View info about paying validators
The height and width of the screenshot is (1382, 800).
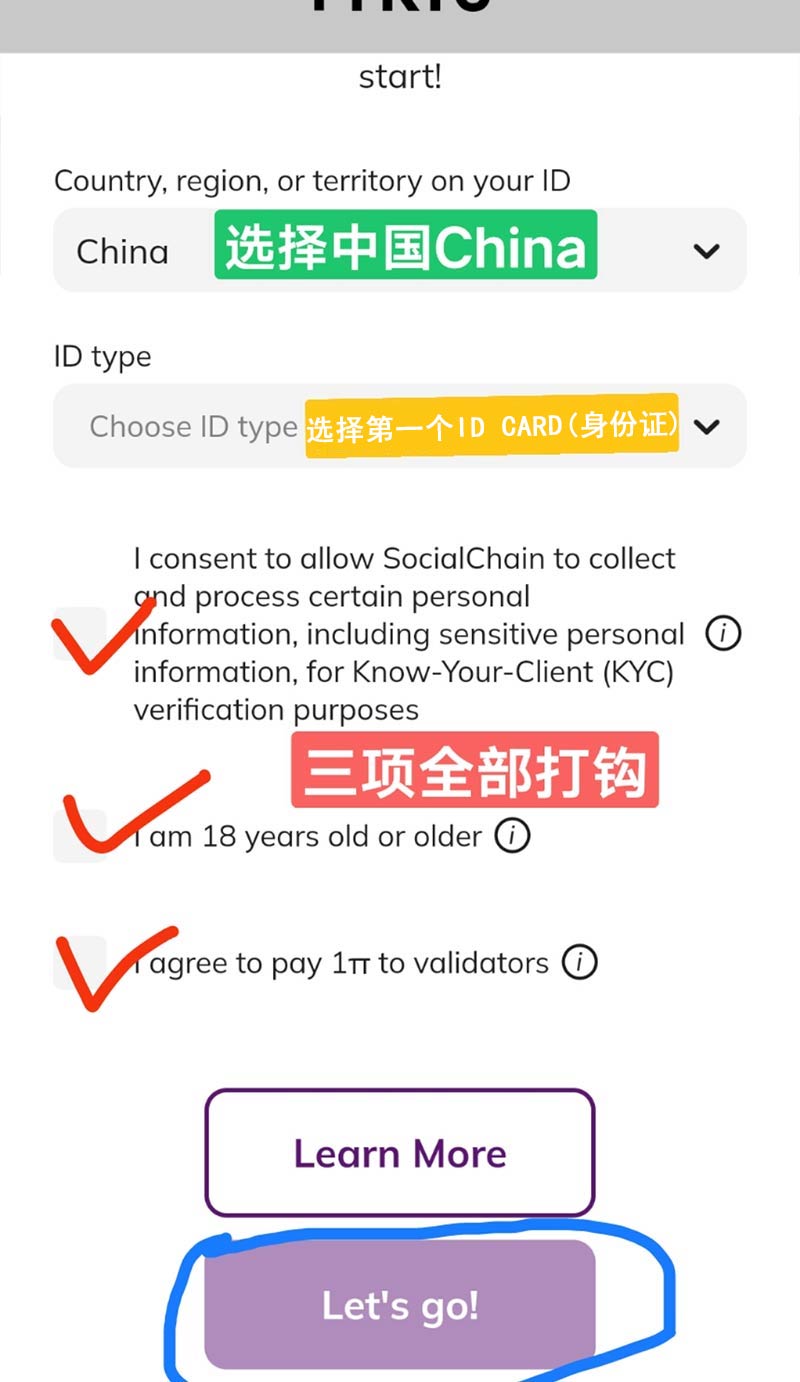pyautogui.click(x=580, y=963)
